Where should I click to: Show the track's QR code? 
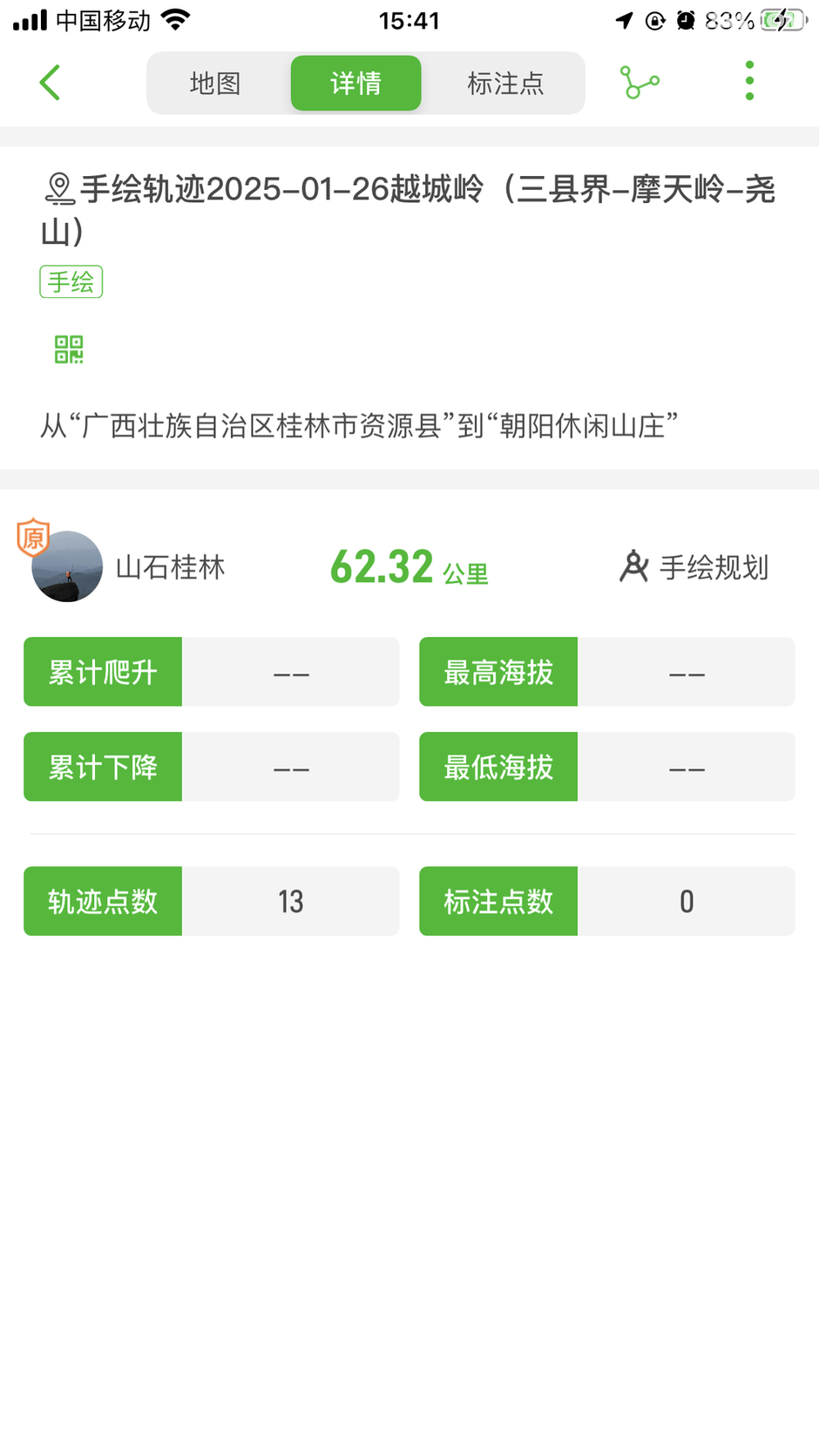[69, 349]
